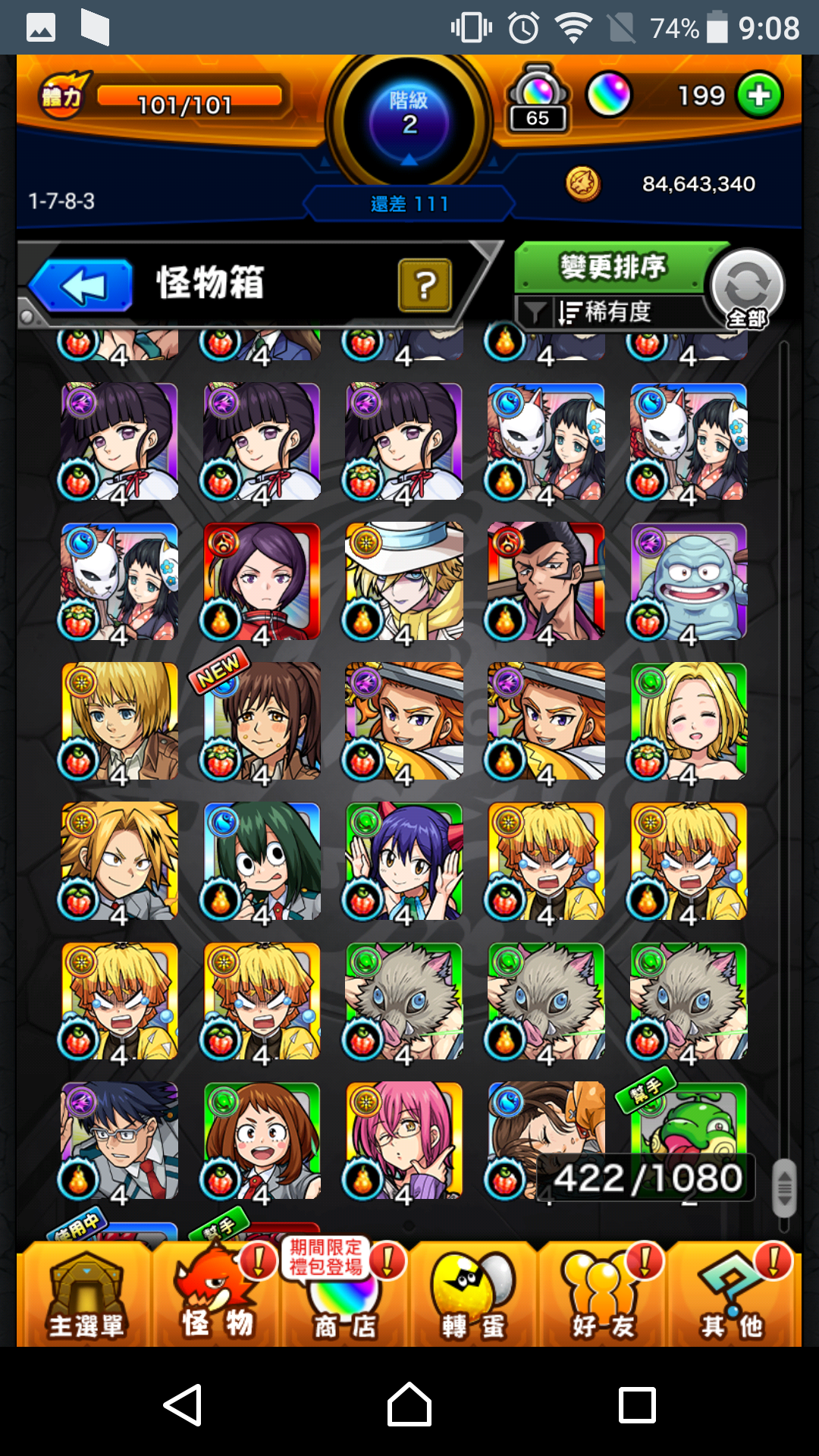Image resolution: width=819 pixels, height=1456 pixels.
Task: Add orbs with the green plus button
Action: point(759,96)
